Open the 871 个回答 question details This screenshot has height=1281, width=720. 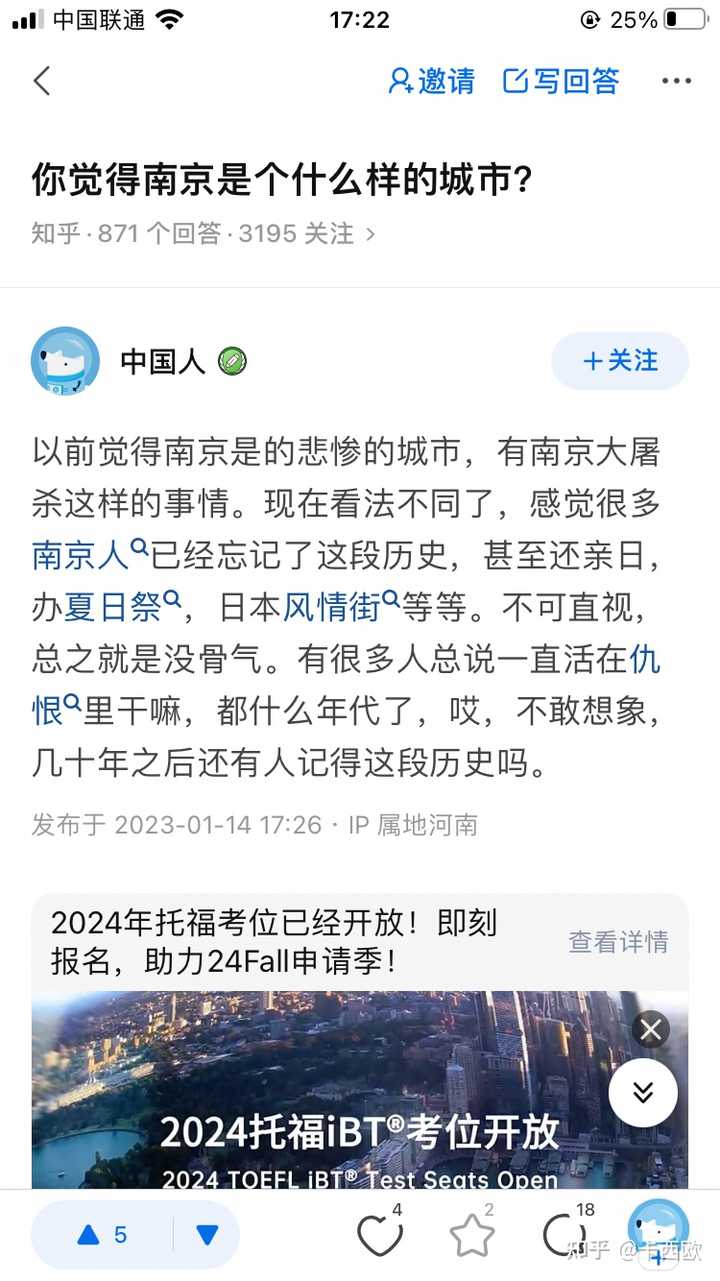[x=204, y=233]
